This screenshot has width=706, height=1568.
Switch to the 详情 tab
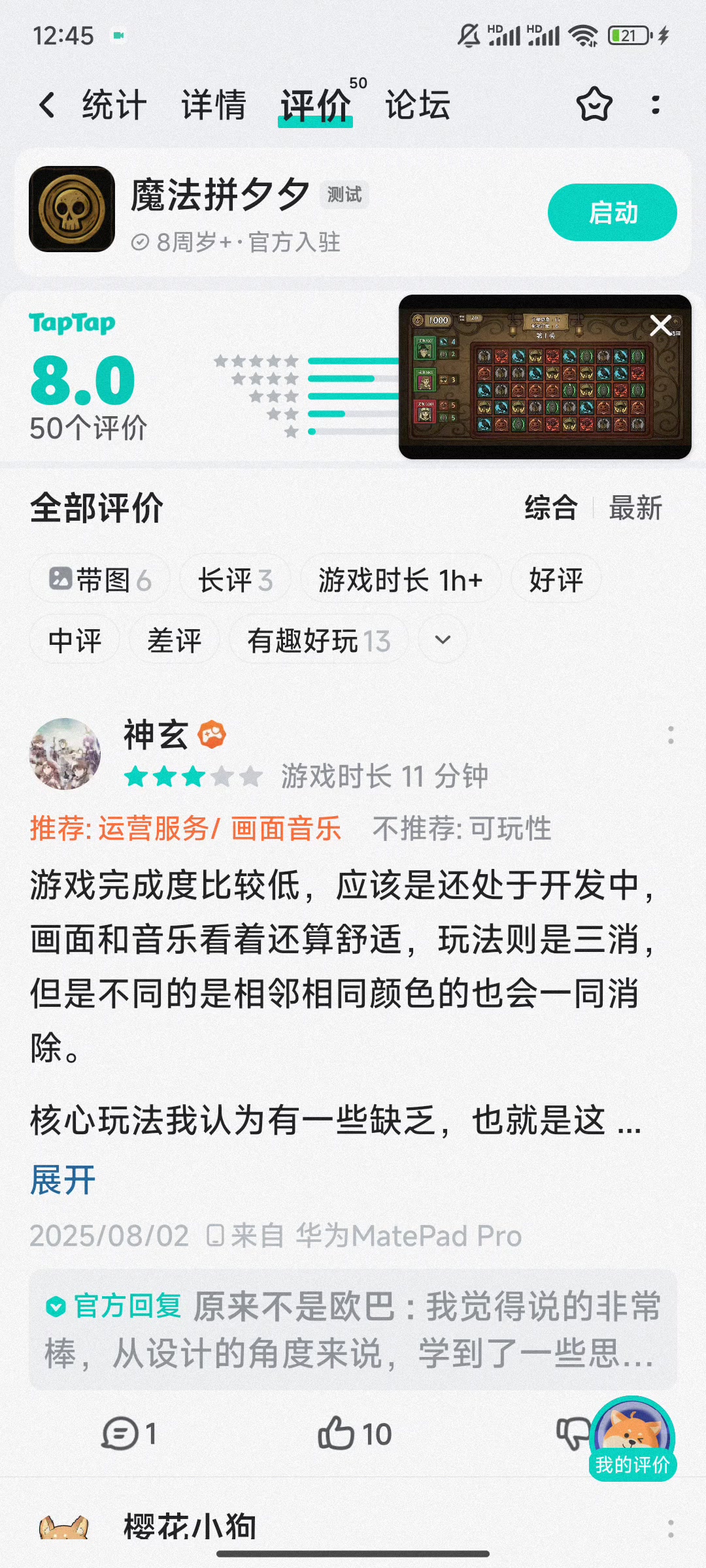[x=214, y=105]
